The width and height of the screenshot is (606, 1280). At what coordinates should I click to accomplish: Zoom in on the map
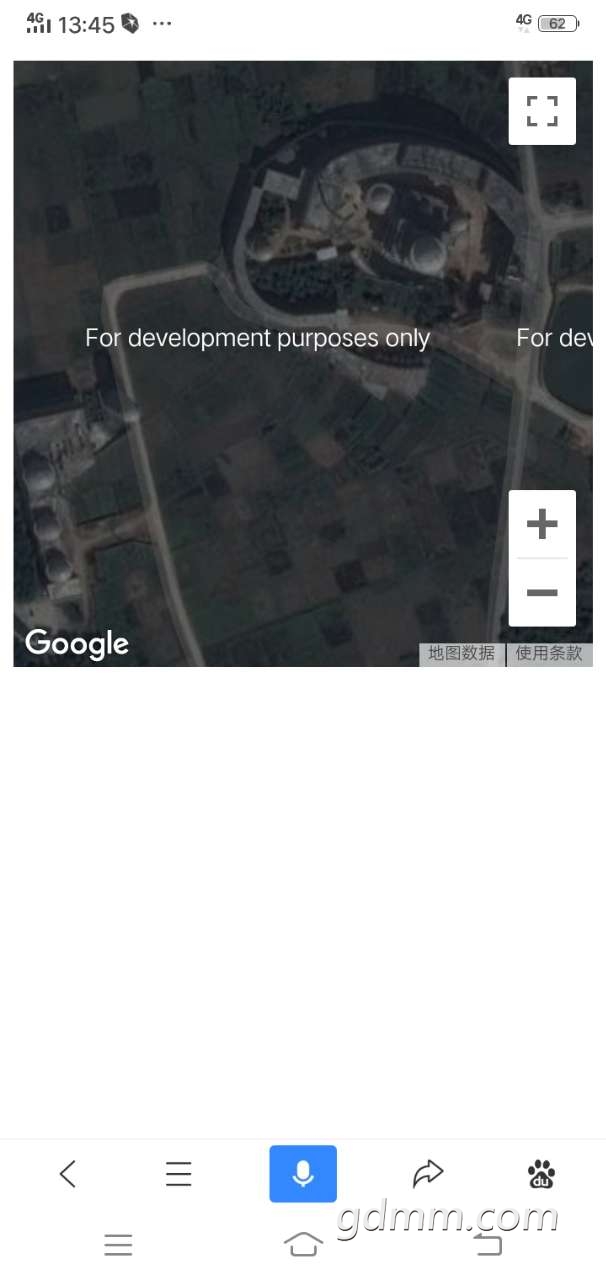(542, 524)
